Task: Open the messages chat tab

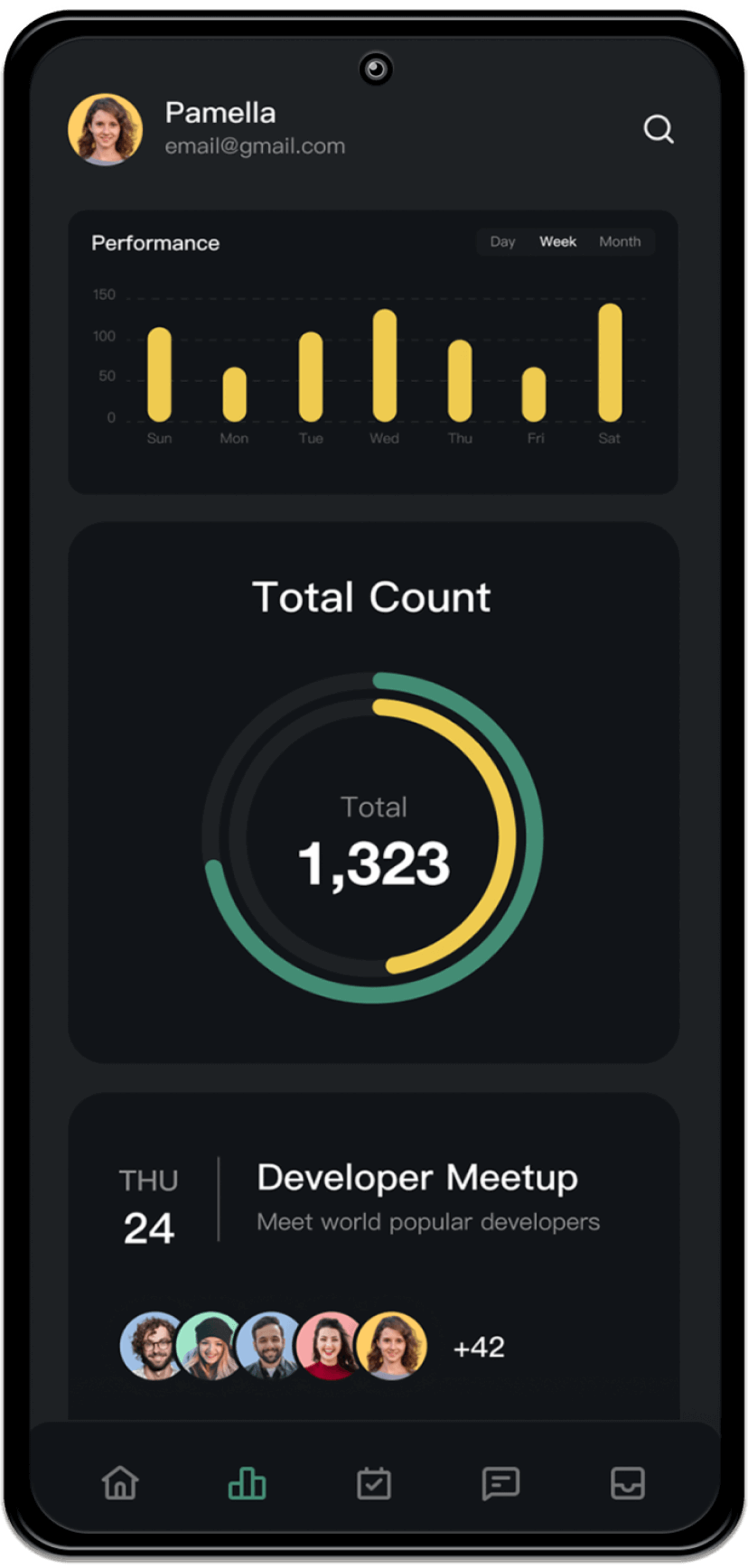Action: [x=500, y=1483]
